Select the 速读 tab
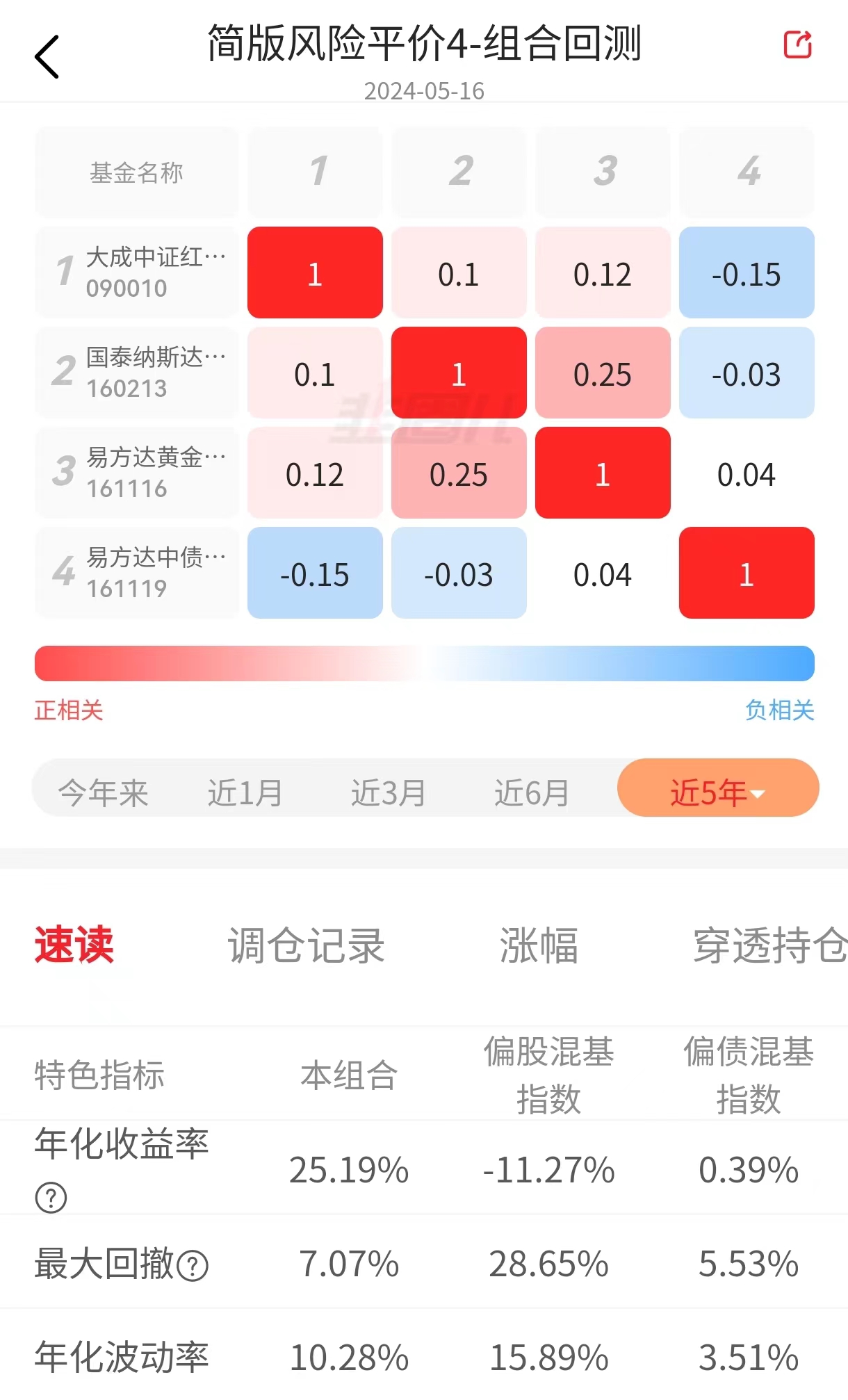Viewport: 848px width, 1400px height. 74,945
